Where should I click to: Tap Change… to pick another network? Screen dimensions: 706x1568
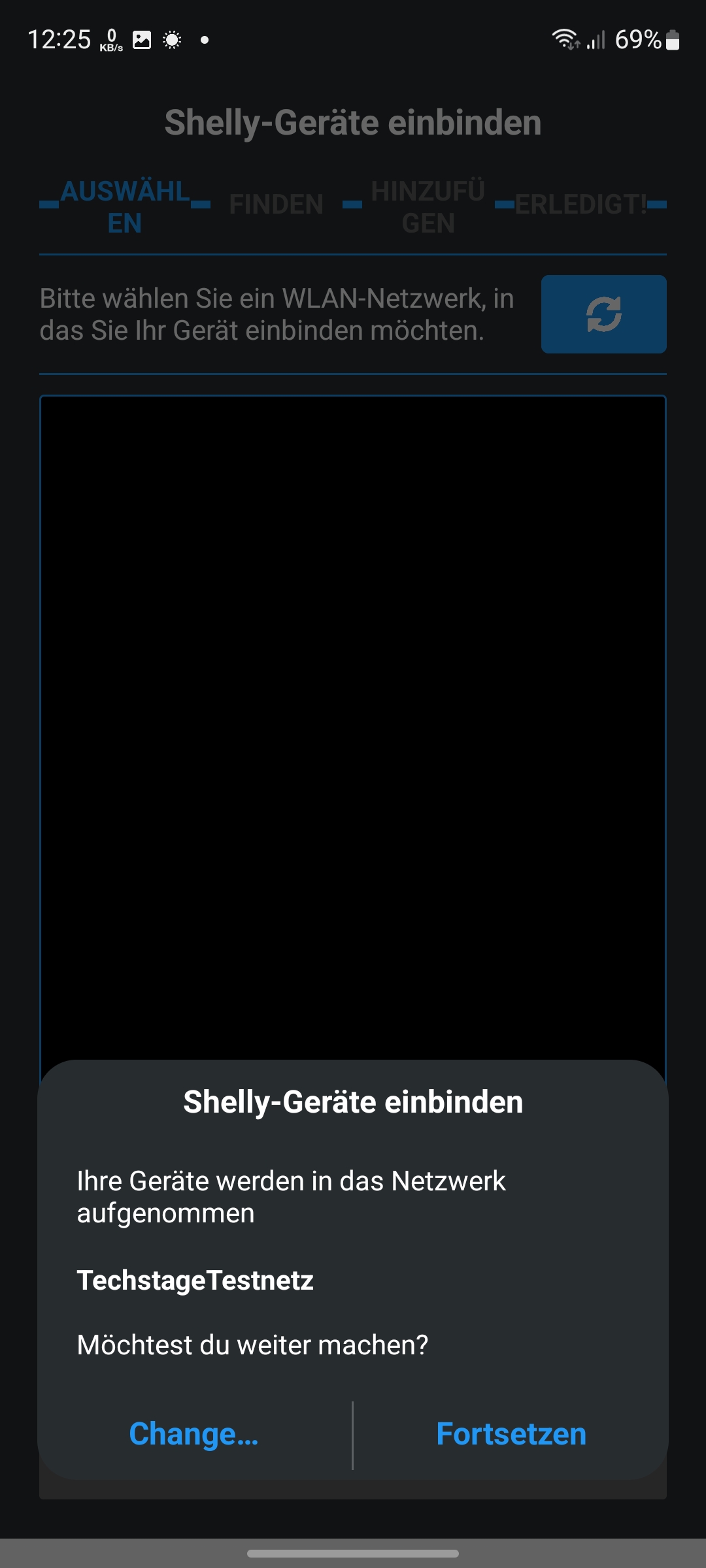coord(193,1433)
